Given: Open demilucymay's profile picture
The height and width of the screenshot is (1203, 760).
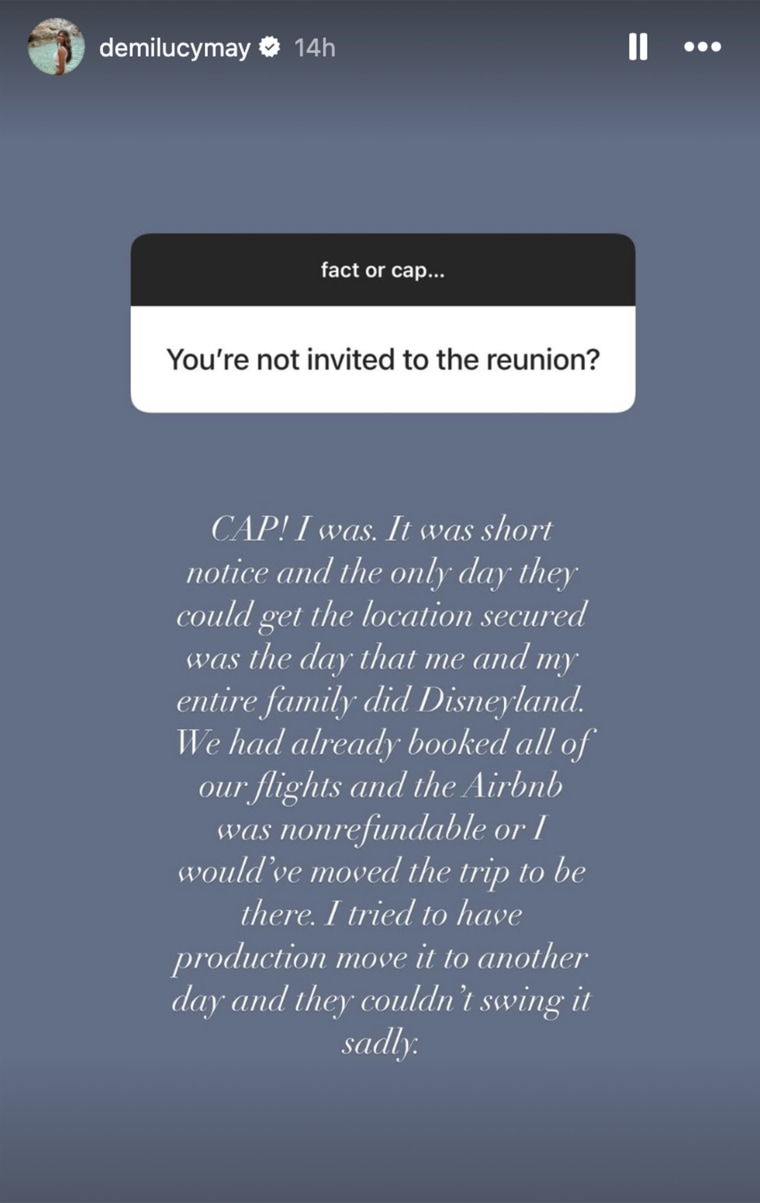Looking at the screenshot, I should [56, 46].
